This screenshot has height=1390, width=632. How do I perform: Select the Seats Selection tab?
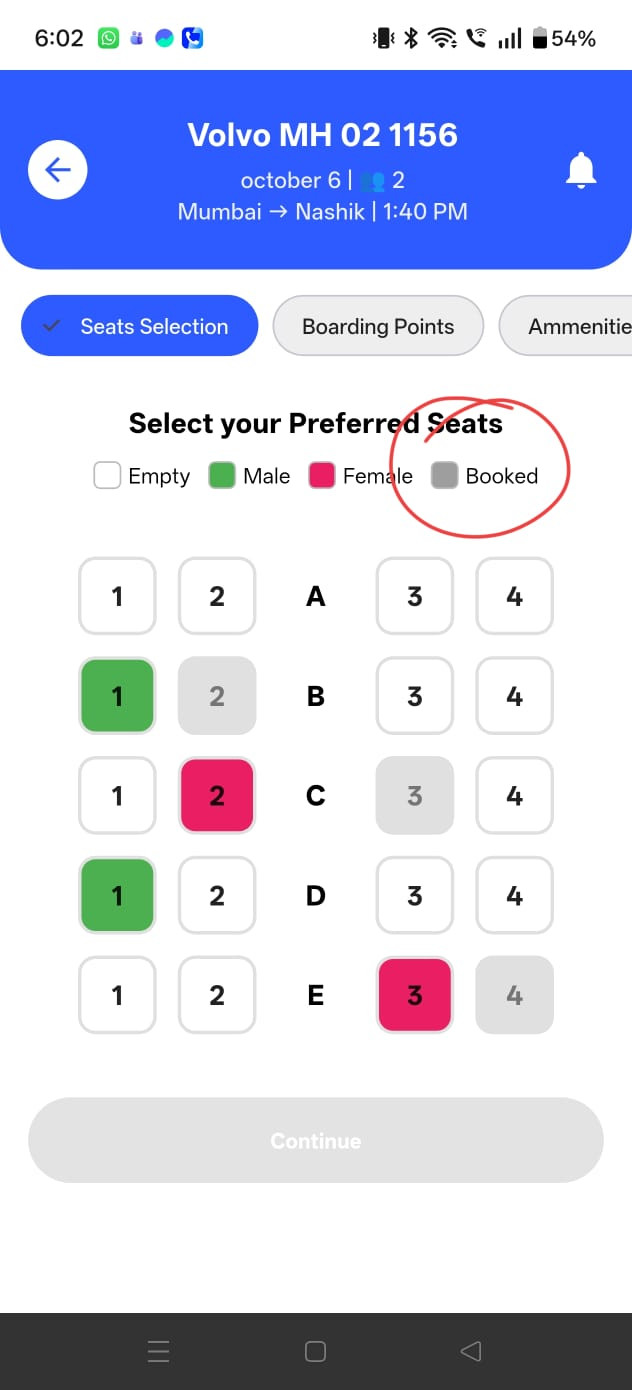[x=139, y=326]
